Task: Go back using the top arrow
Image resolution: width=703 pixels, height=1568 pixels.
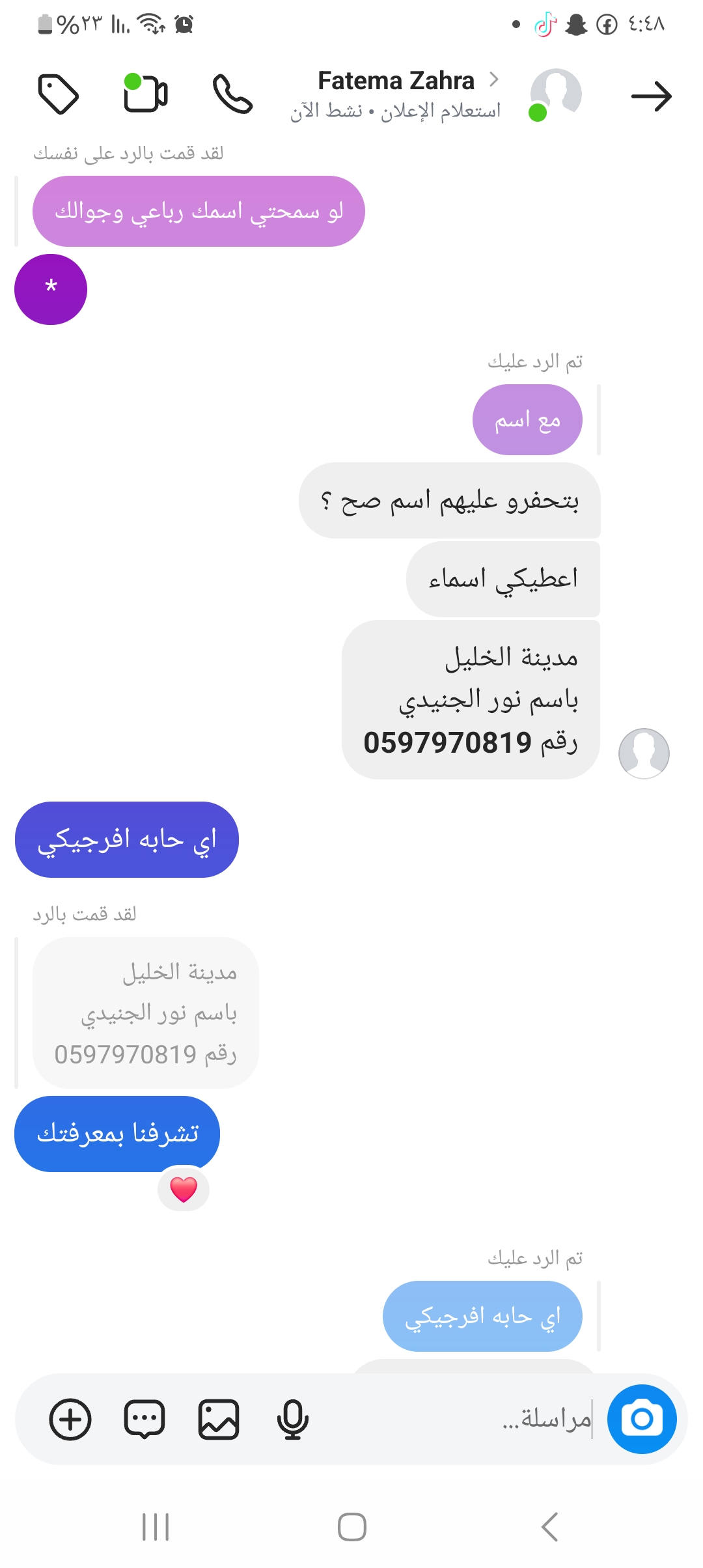Action: pyautogui.click(x=651, y=96)
